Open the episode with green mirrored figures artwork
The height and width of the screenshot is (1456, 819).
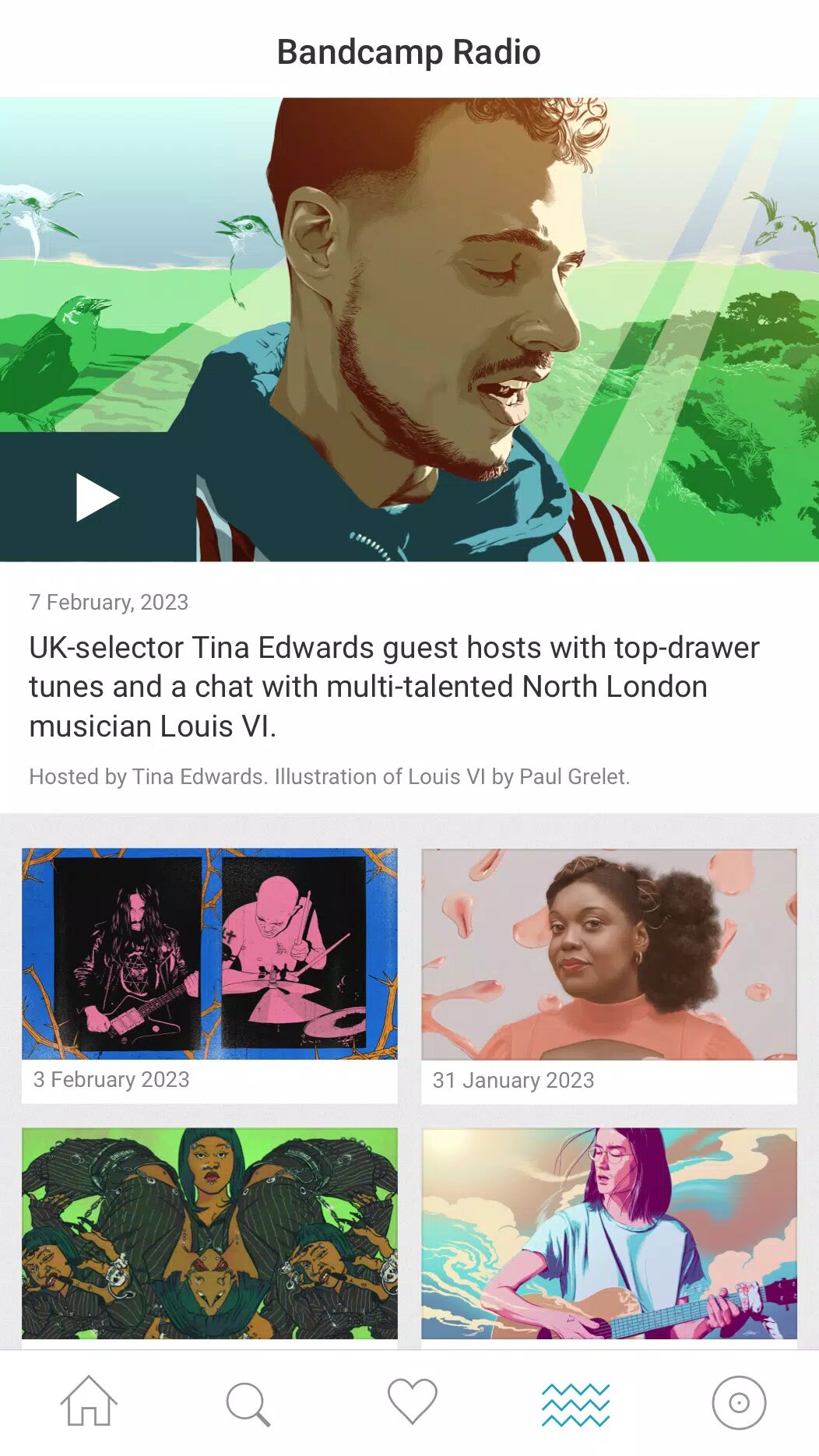click(209, 1234)
